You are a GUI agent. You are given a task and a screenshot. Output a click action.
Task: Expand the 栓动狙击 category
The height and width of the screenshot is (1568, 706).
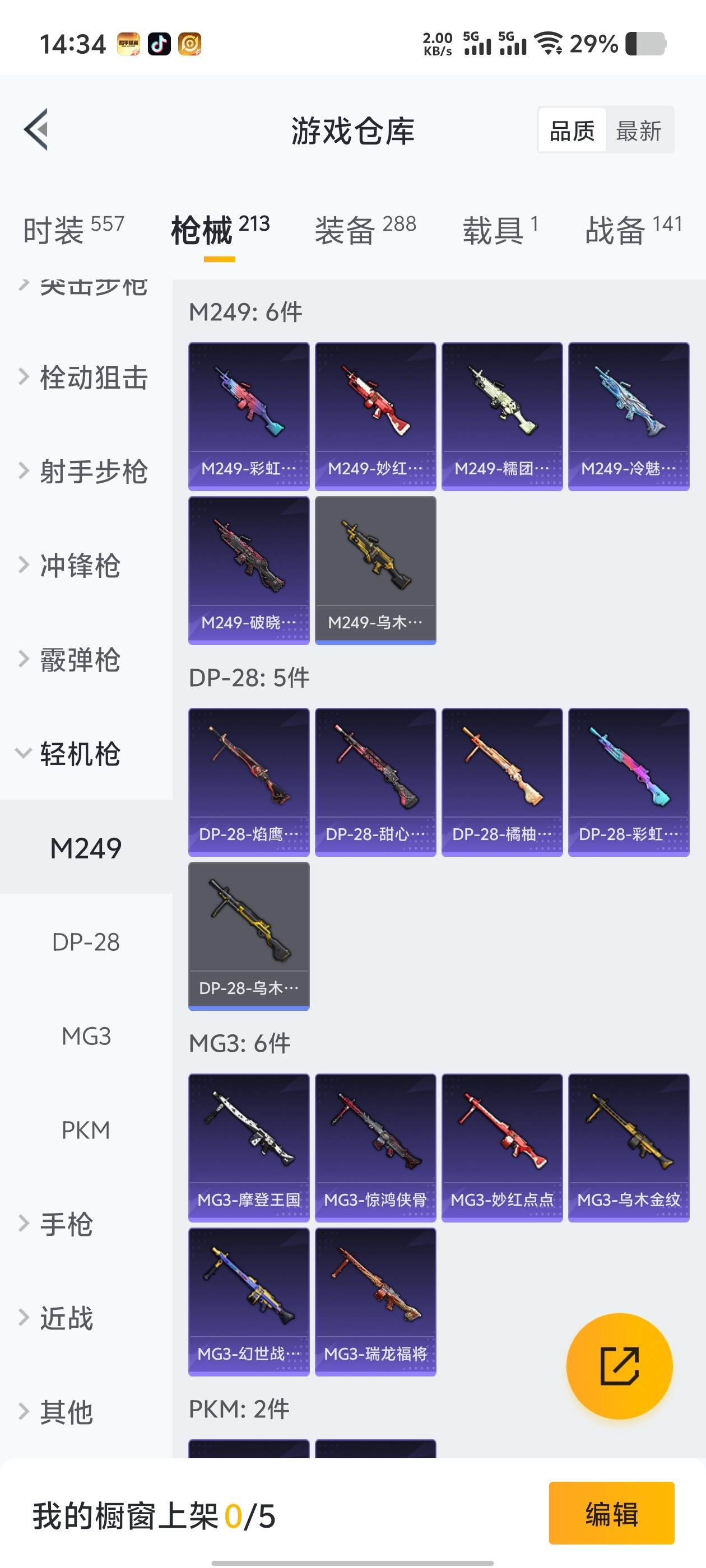(x=85, y=377)
